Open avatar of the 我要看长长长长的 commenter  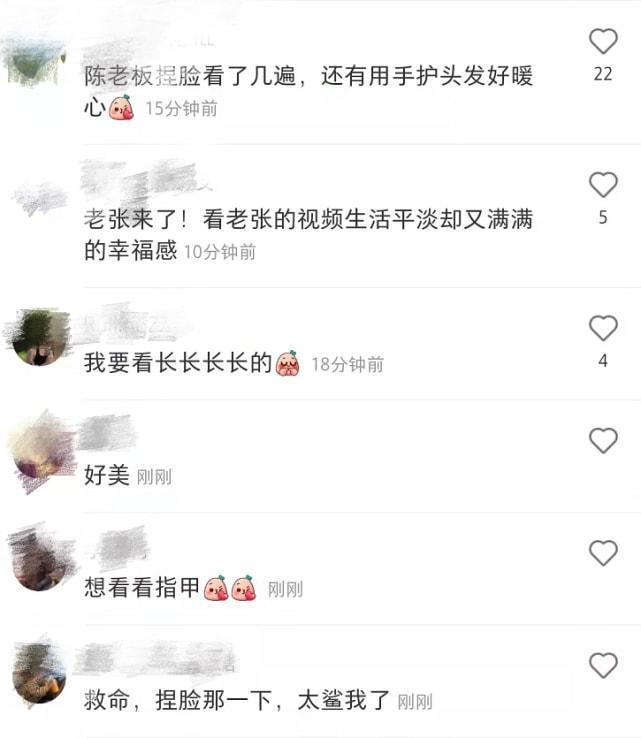point(40,337)
